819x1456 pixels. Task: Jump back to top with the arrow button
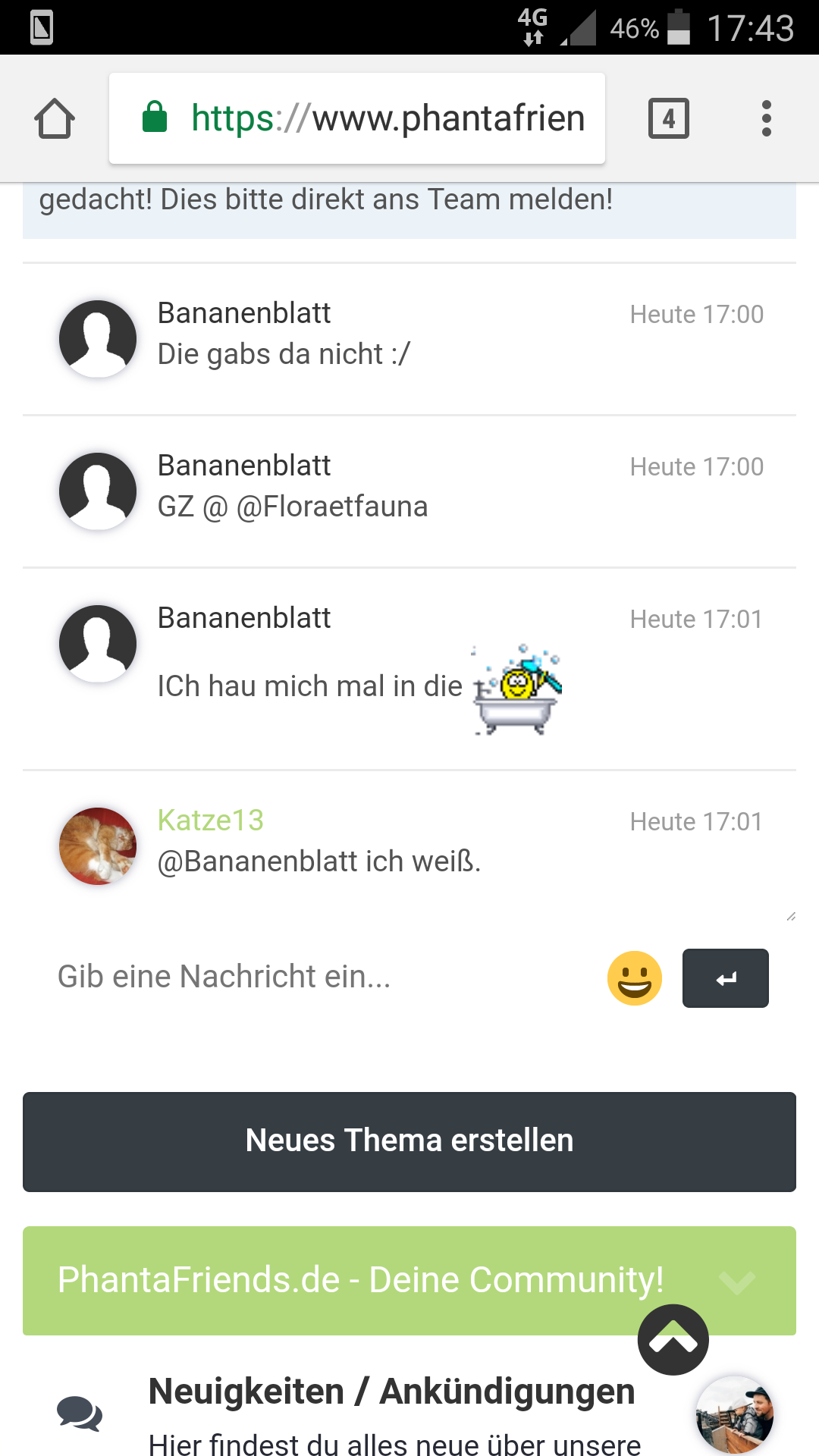[673, 1340]
